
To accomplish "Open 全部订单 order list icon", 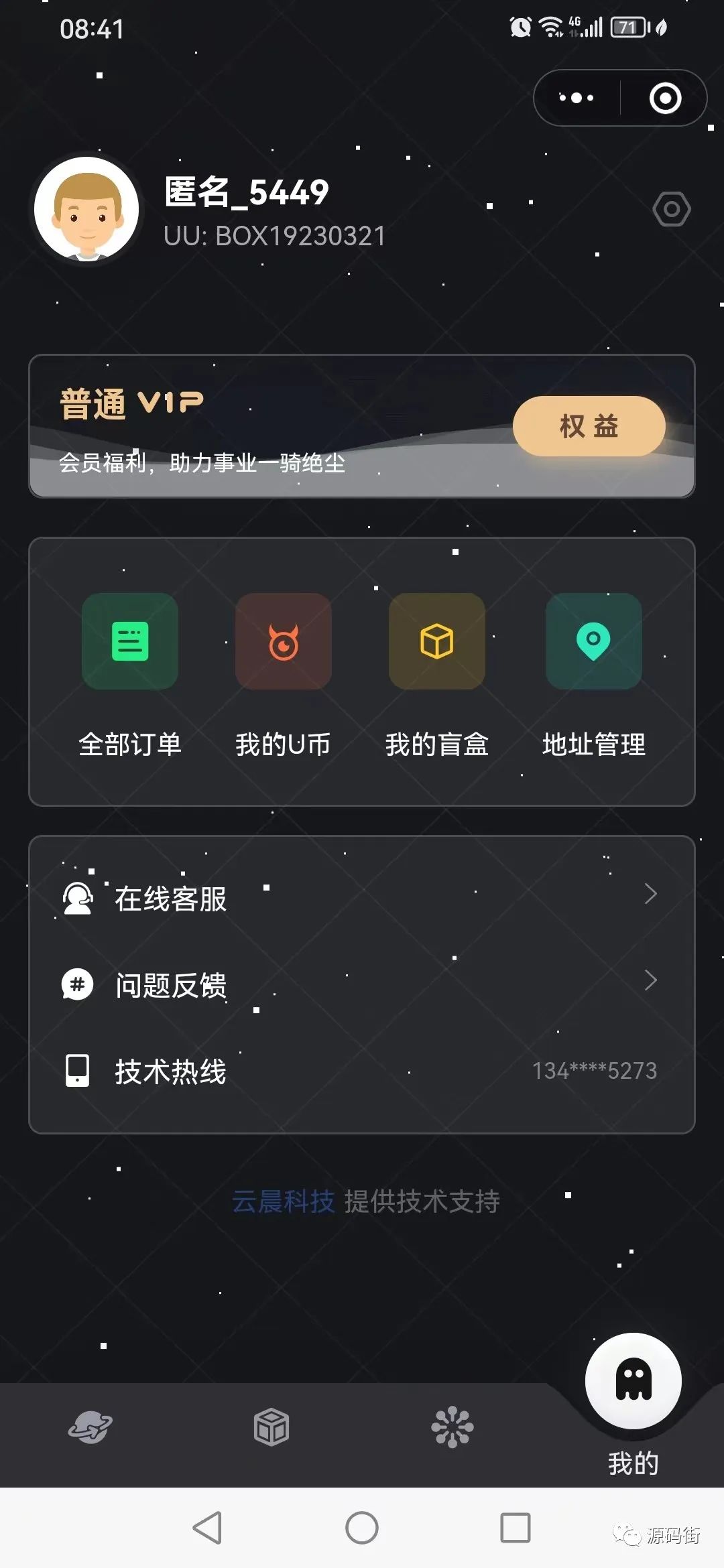I will point(130,641).
